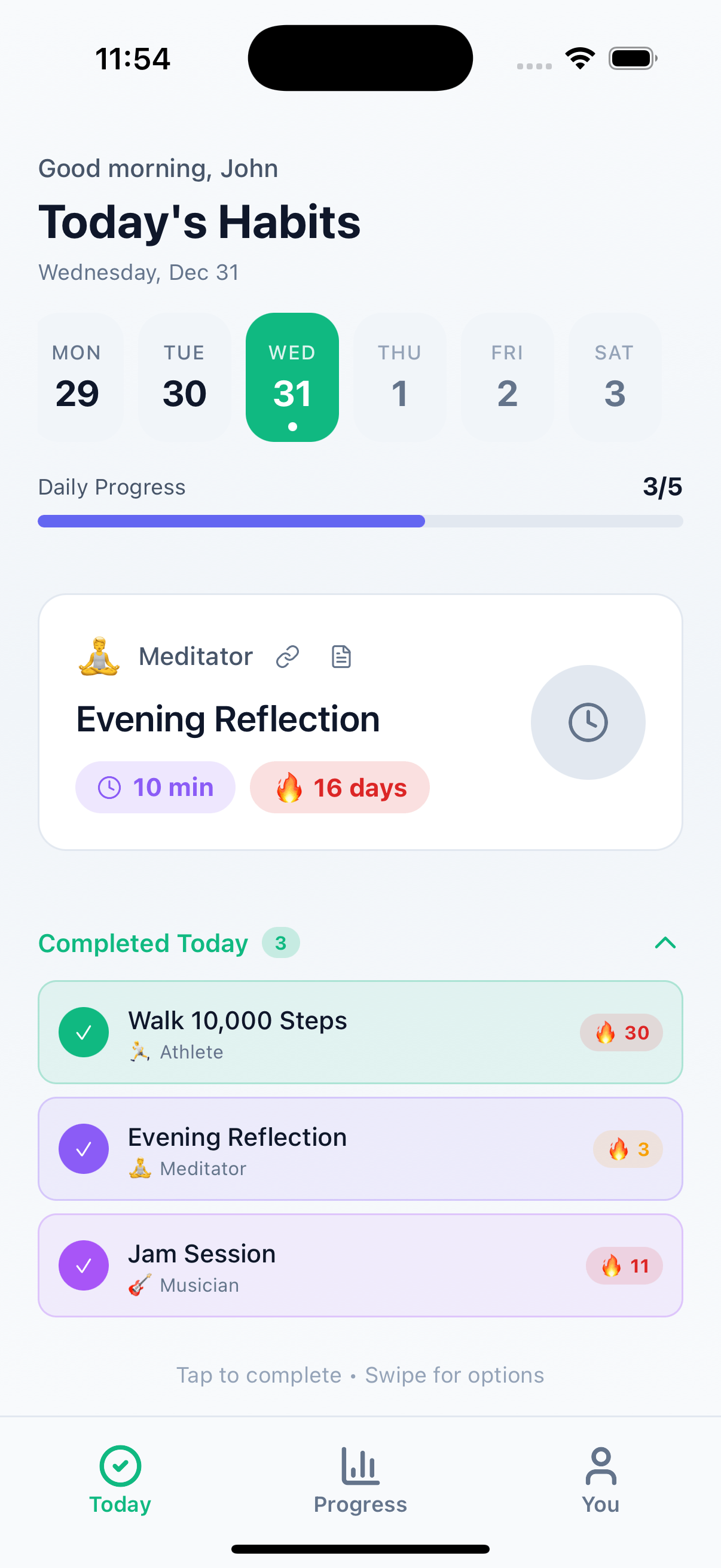This screenshot has height=1568, width=721.
Task: Switch to the Progress tab
Action: [360, 1479]
